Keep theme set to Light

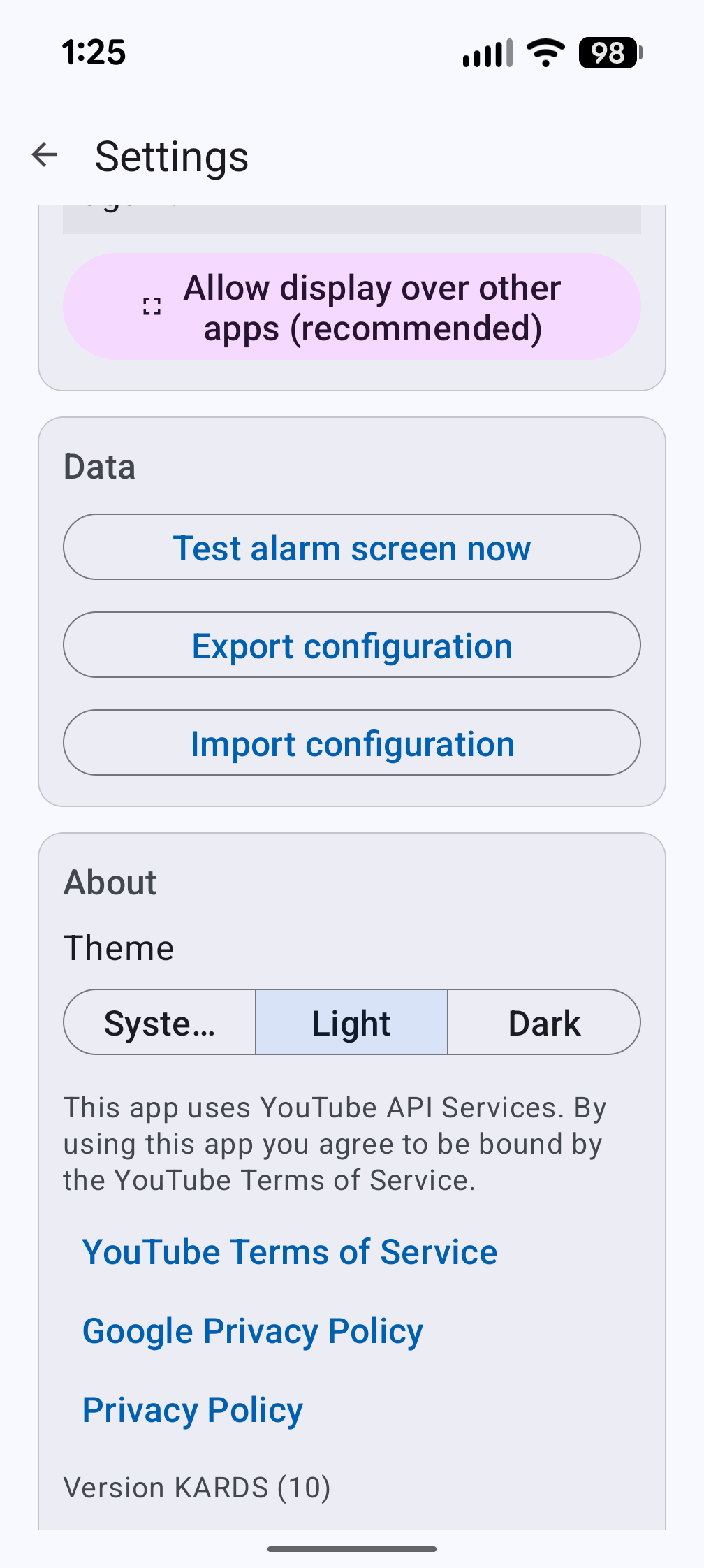[x=351, y=1022]
